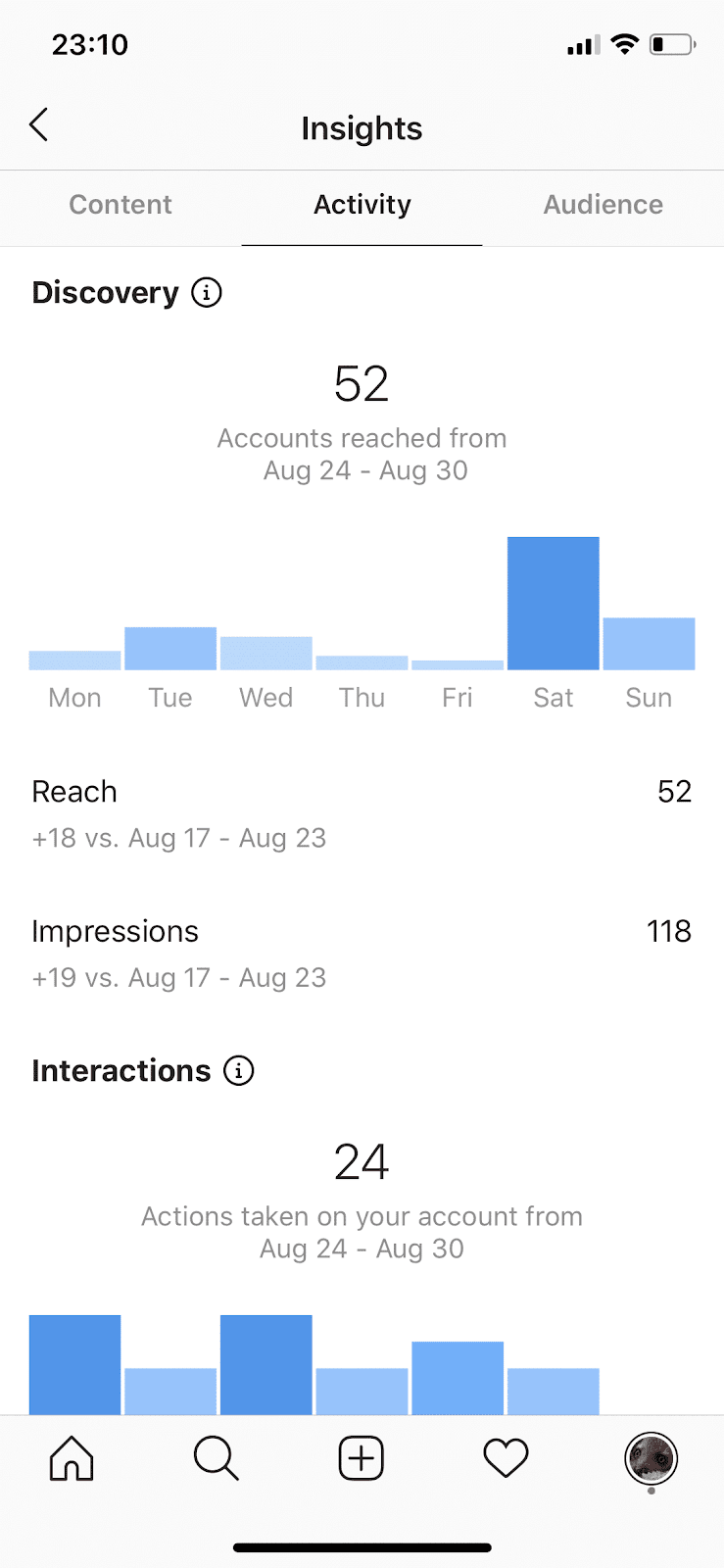Show info about Discovery
This screenshot has height=1568, width=724.
(x=207, y=293)
